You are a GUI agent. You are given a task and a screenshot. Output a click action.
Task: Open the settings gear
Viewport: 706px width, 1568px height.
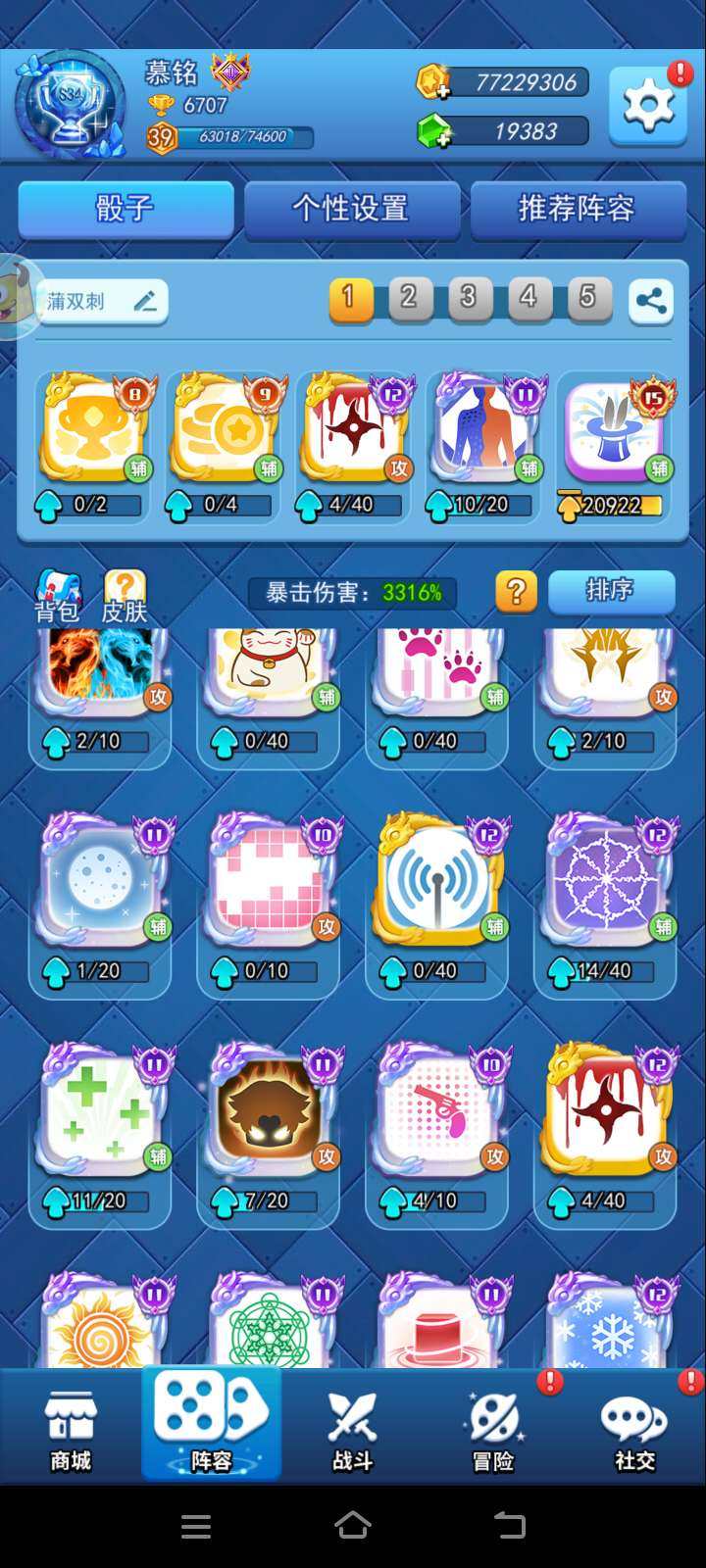pos(647,106)
